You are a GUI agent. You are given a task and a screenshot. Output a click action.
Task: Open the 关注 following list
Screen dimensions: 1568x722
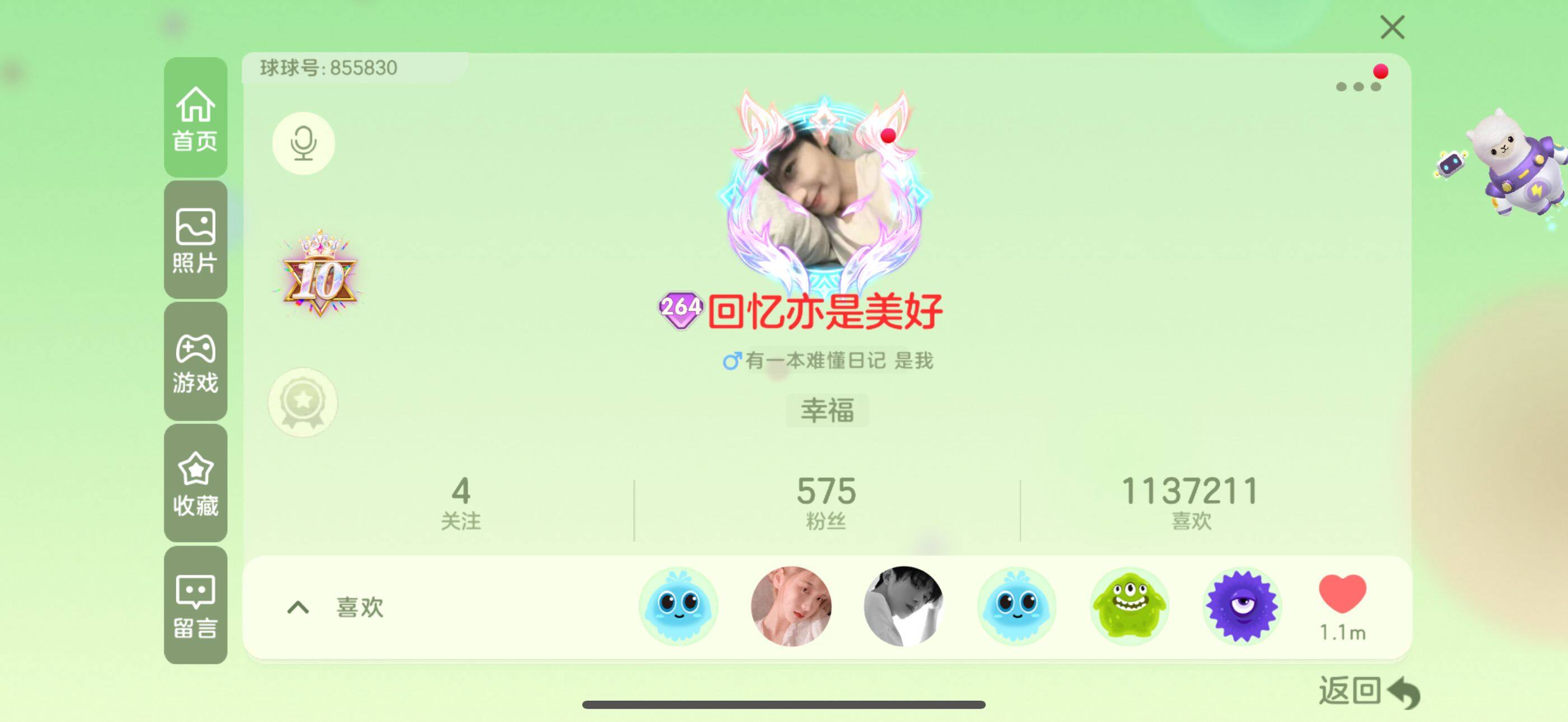coord(461,504)
